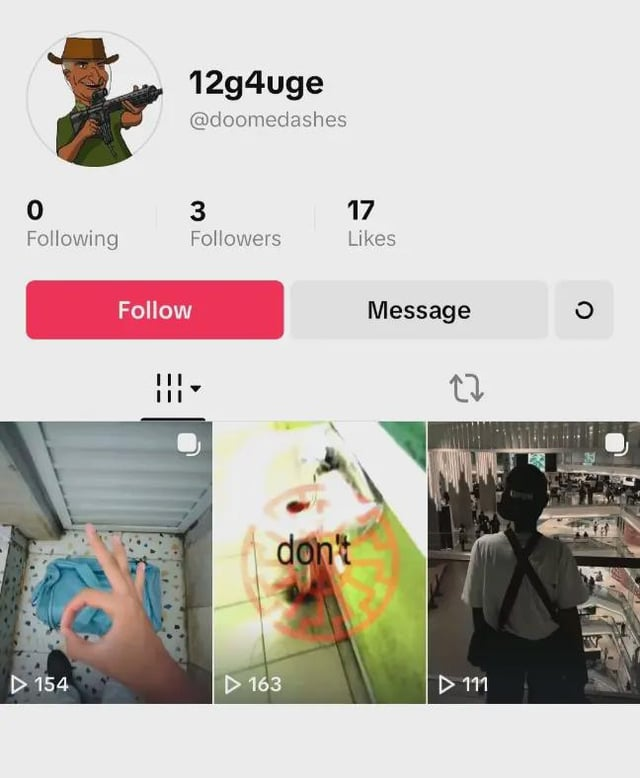Switch to the reposts tab
Screen dimensions: 640x778
pyautogui.click(x=466, y=388)
